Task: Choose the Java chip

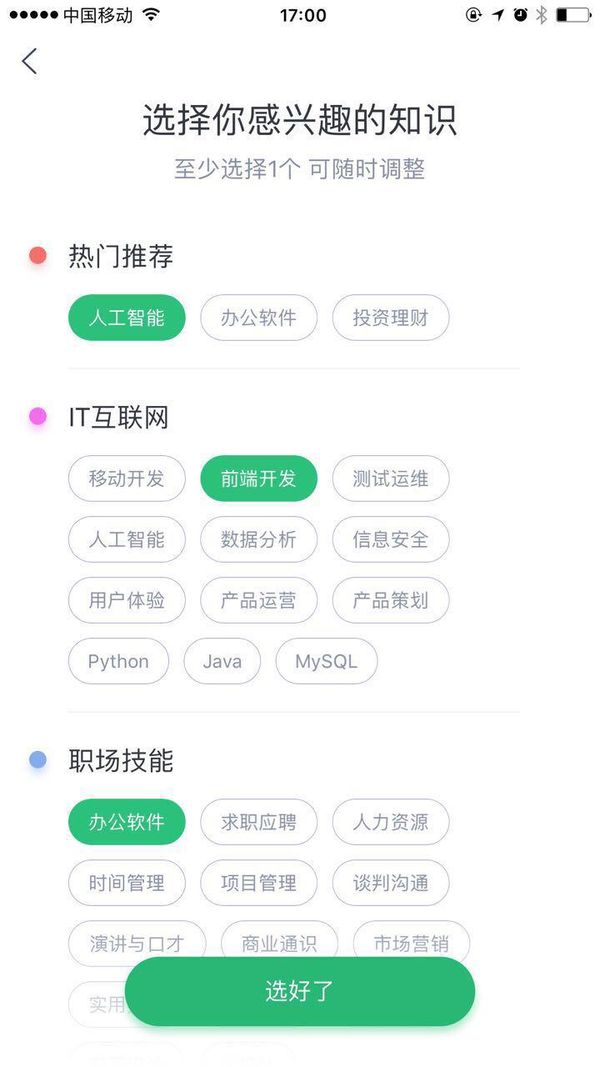Action: [x=222, y=661]
